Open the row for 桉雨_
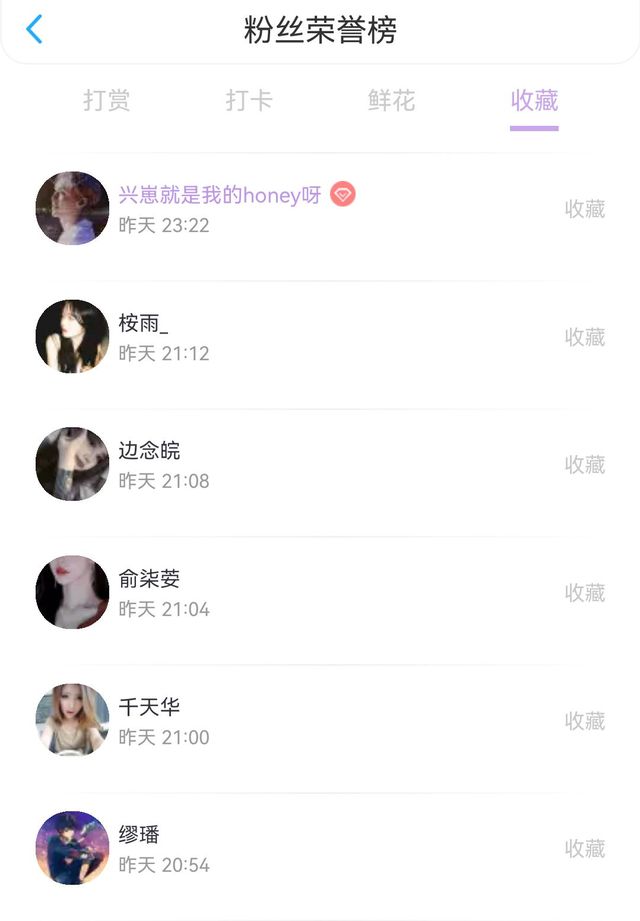The height and width of the screenshot is (921, 640). [x=320, y=337]
